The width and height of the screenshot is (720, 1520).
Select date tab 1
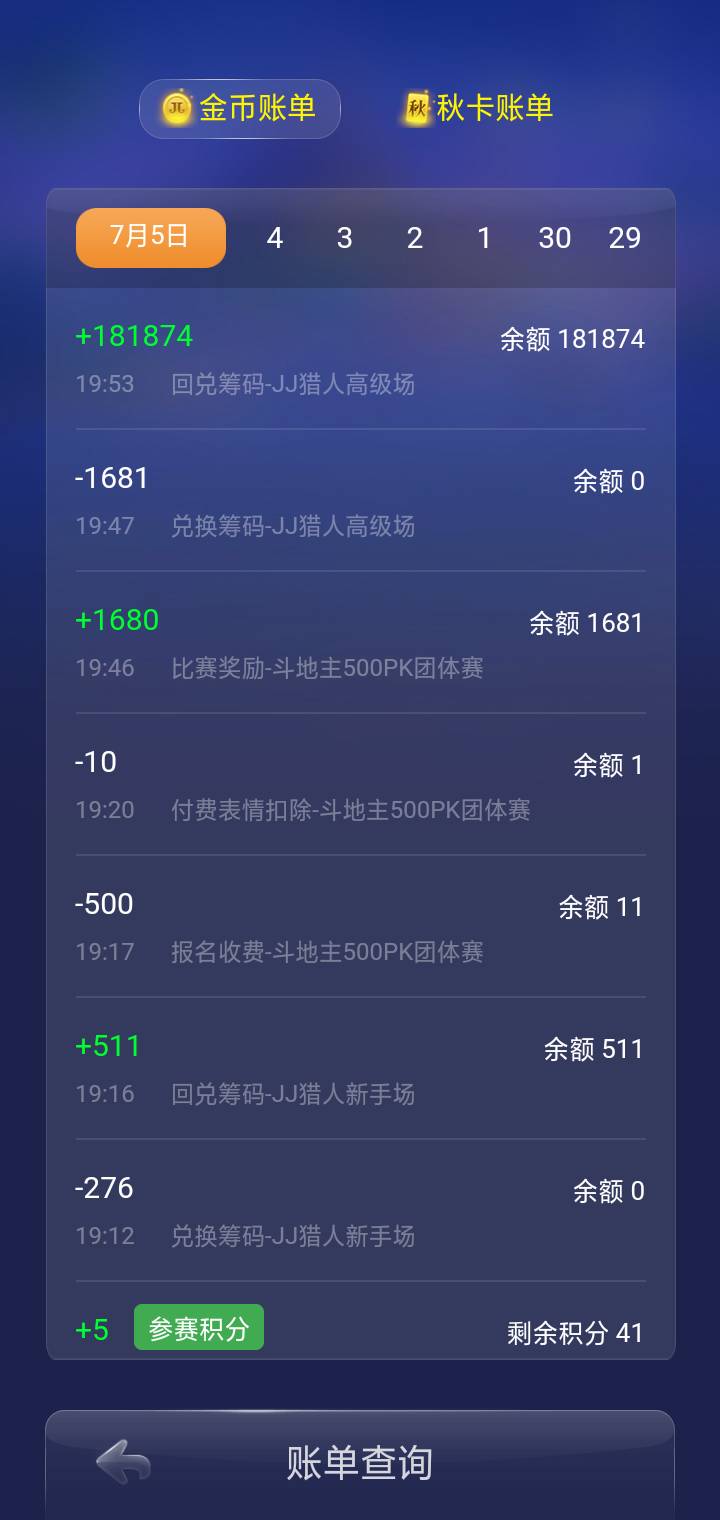pos(484,238)
